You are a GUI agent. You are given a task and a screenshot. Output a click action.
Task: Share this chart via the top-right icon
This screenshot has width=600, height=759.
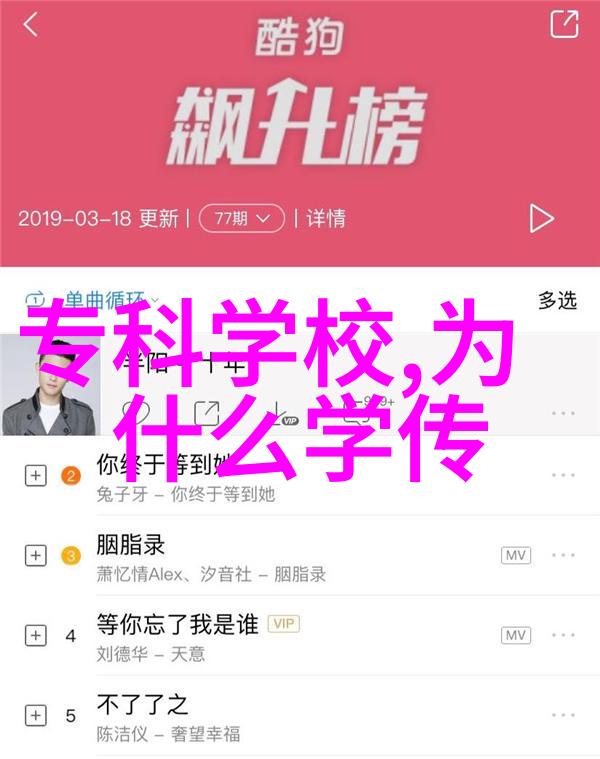(x=564, y=23)
